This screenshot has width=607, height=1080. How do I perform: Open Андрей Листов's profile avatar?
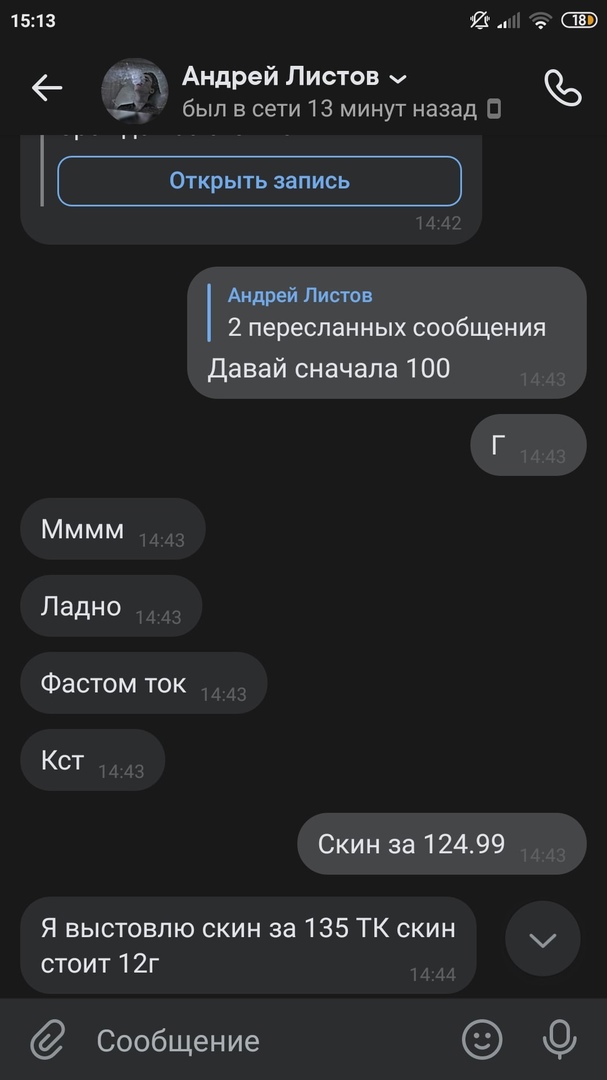tap(134, 90)
